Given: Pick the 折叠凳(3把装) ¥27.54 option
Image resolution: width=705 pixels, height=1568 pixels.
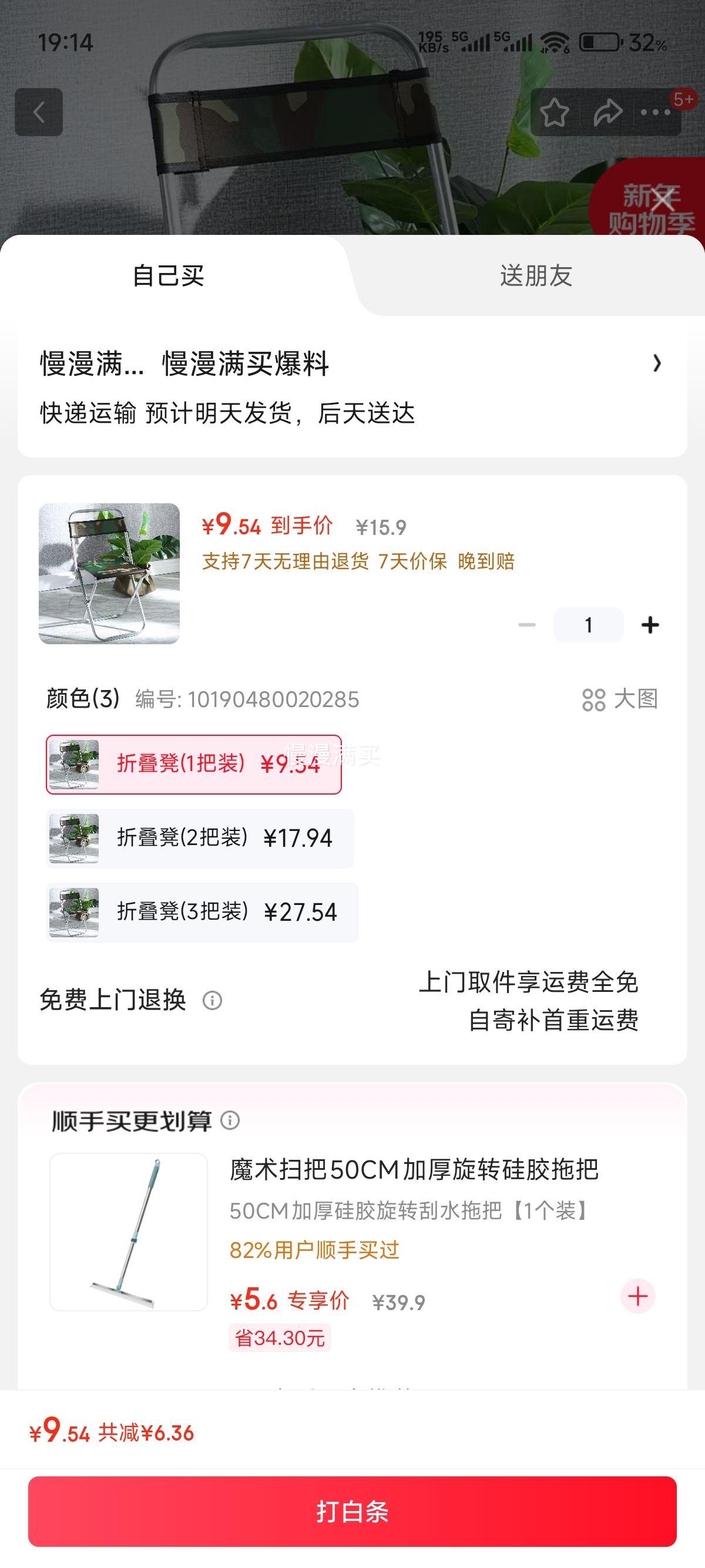Looking at the screenshot, I should (202, 913).
